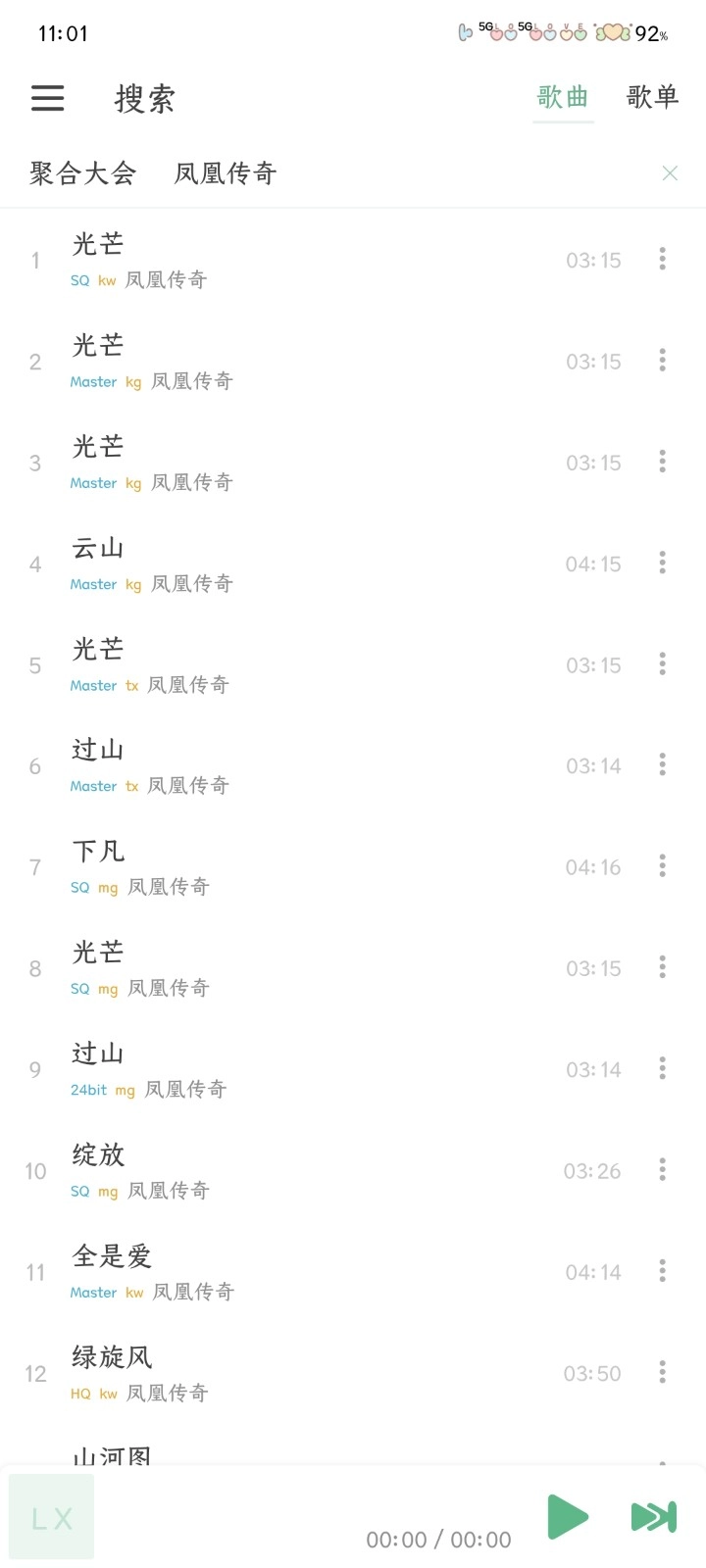Start playback with the play button
Screen dimensions: 706x1568
[x=567, y=1517]
